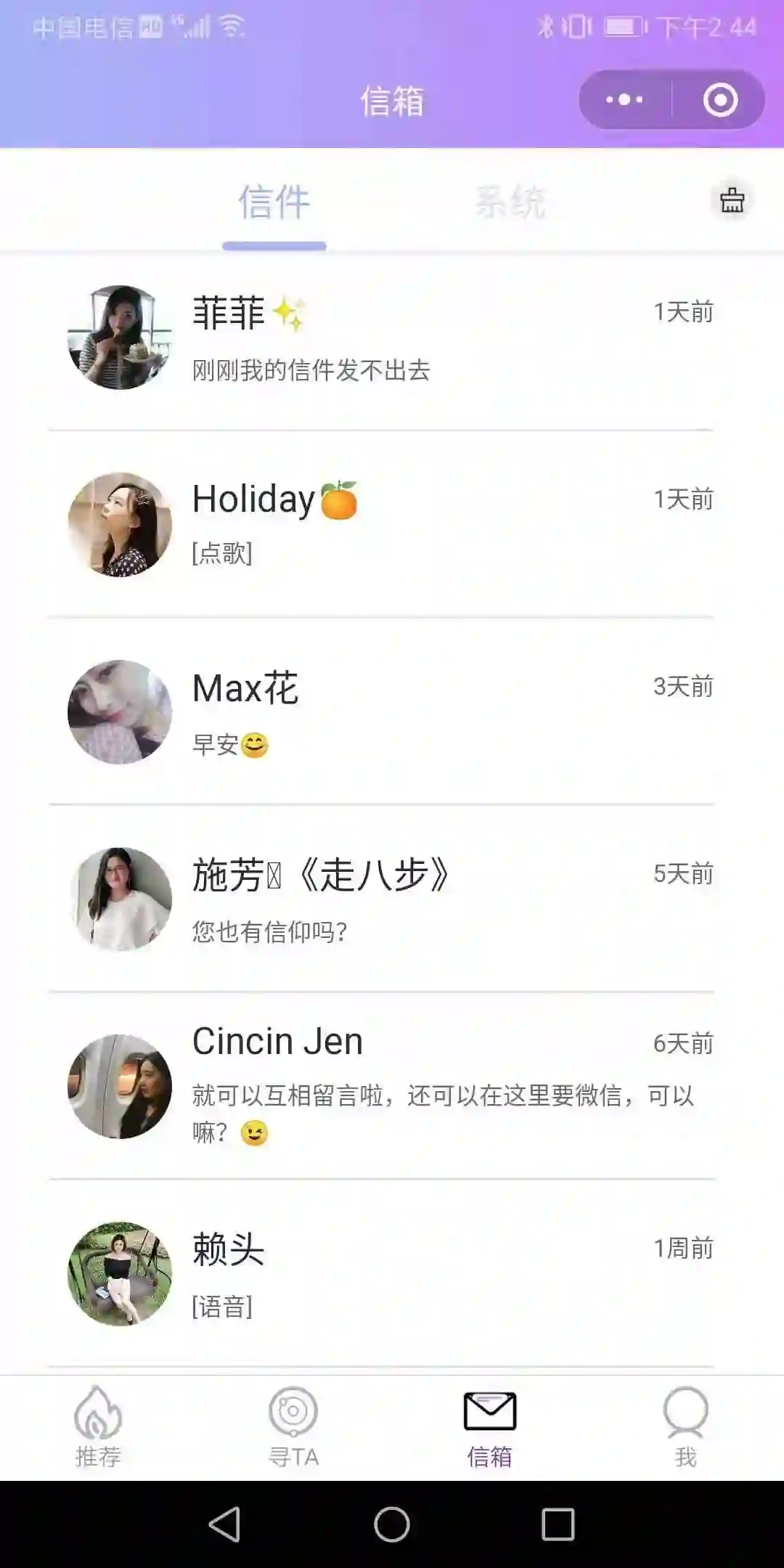The image size is (784, 1568).
Task: Tap the system home button
Action: 392,1524
